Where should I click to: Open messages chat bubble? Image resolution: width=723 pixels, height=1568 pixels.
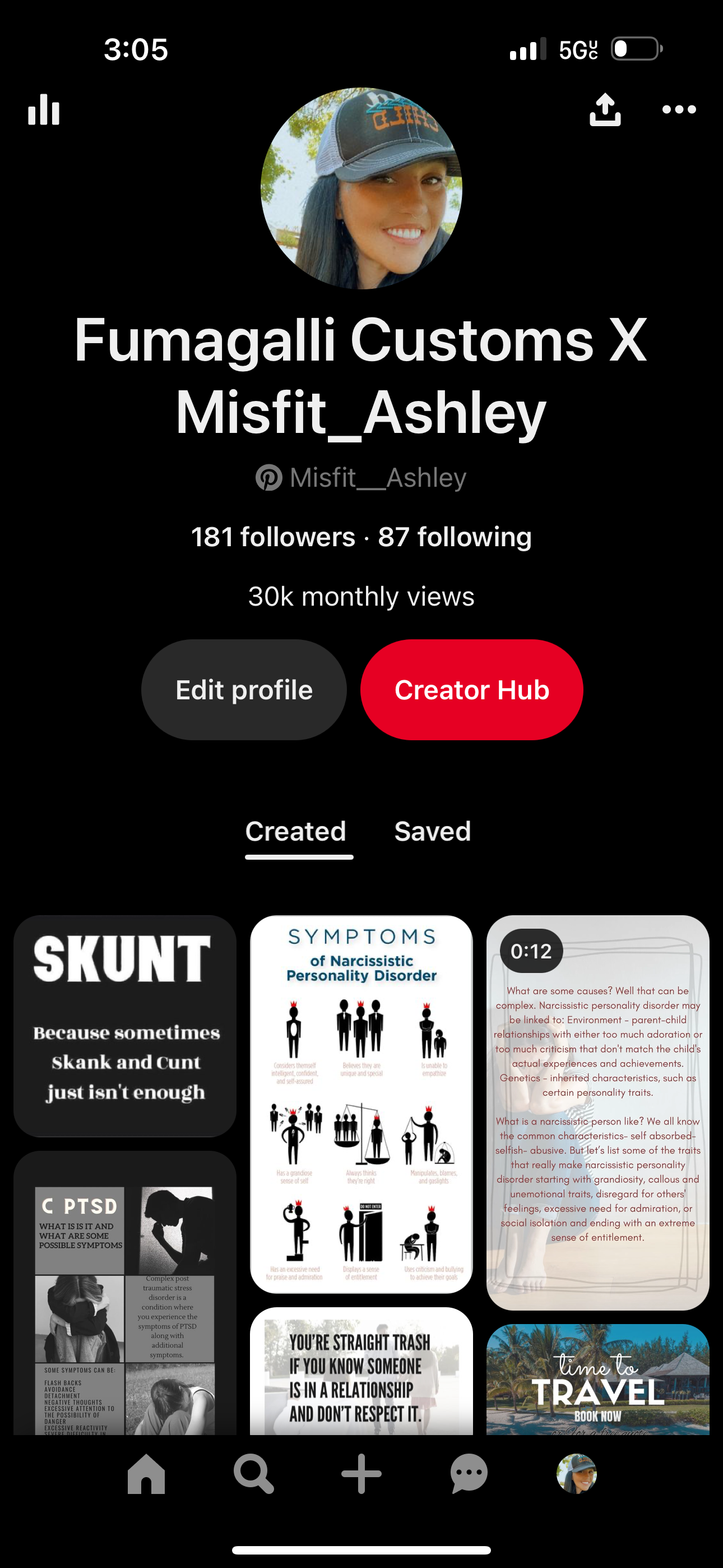(x=469, y=1474)
